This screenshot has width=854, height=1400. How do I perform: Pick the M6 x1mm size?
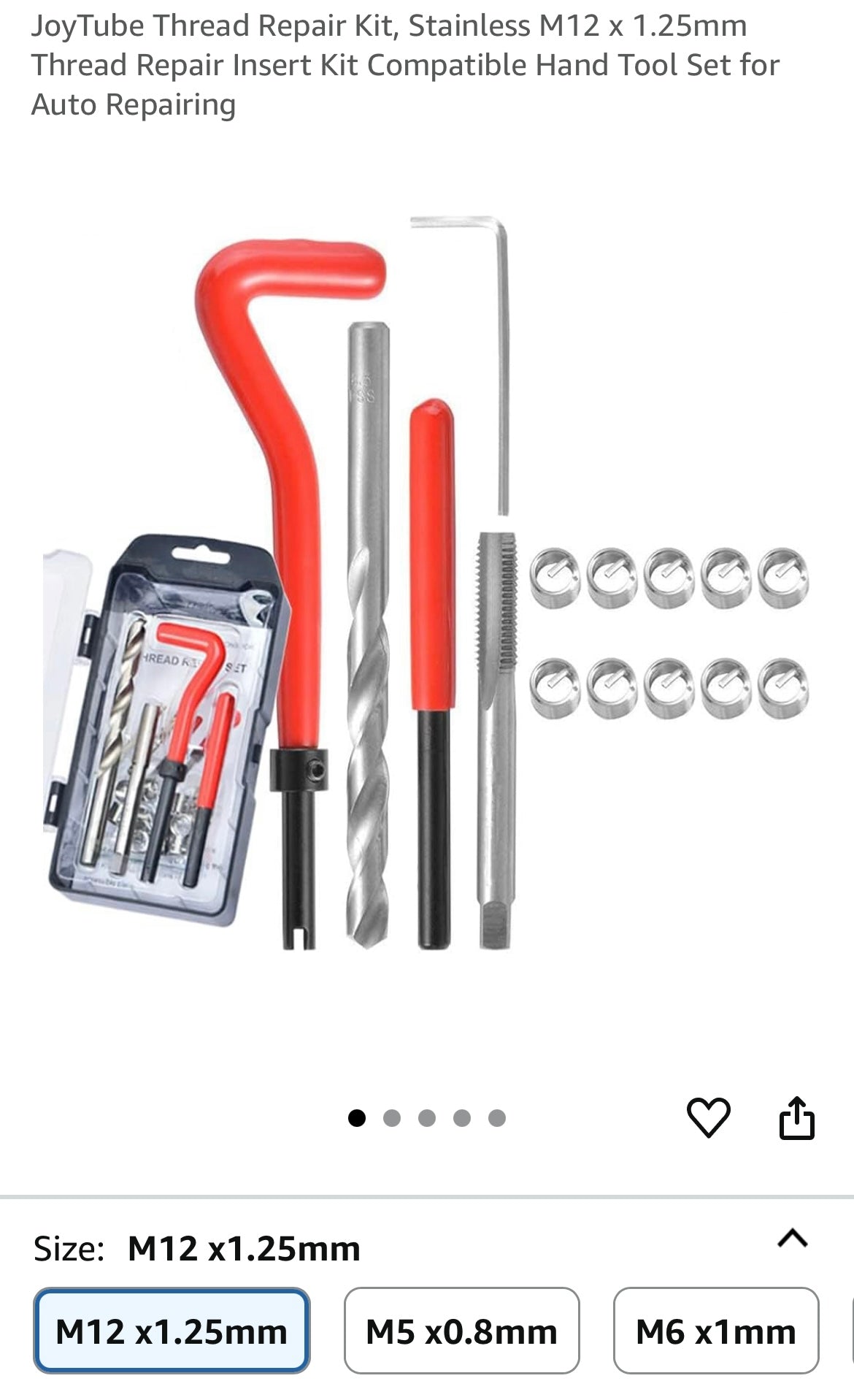pyautogui.click(x=715, y=1331)
